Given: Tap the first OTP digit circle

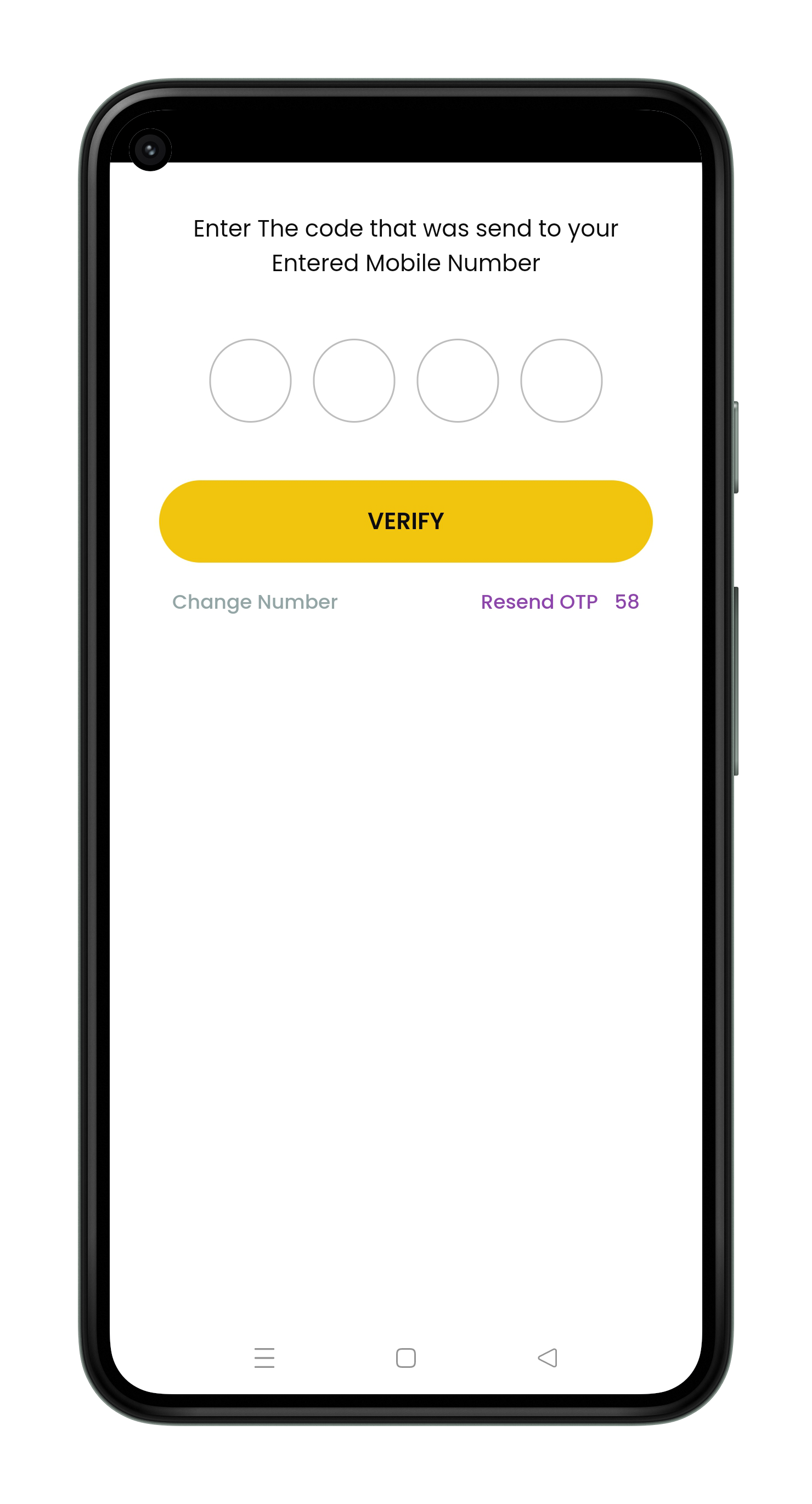Looking at the screenshot, I should tap(250, 381).
